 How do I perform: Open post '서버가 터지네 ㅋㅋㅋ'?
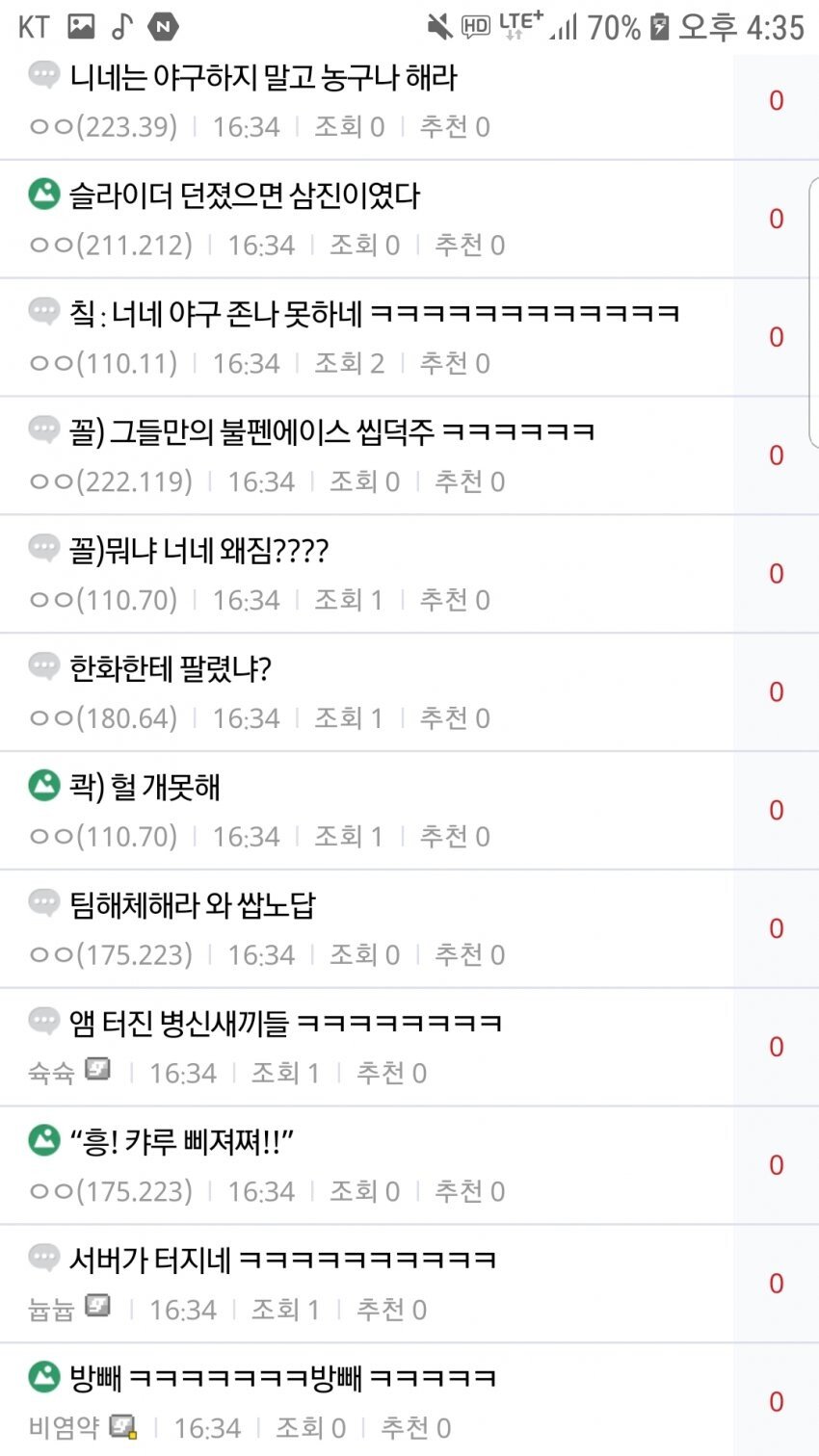[x=282, y=1260]
